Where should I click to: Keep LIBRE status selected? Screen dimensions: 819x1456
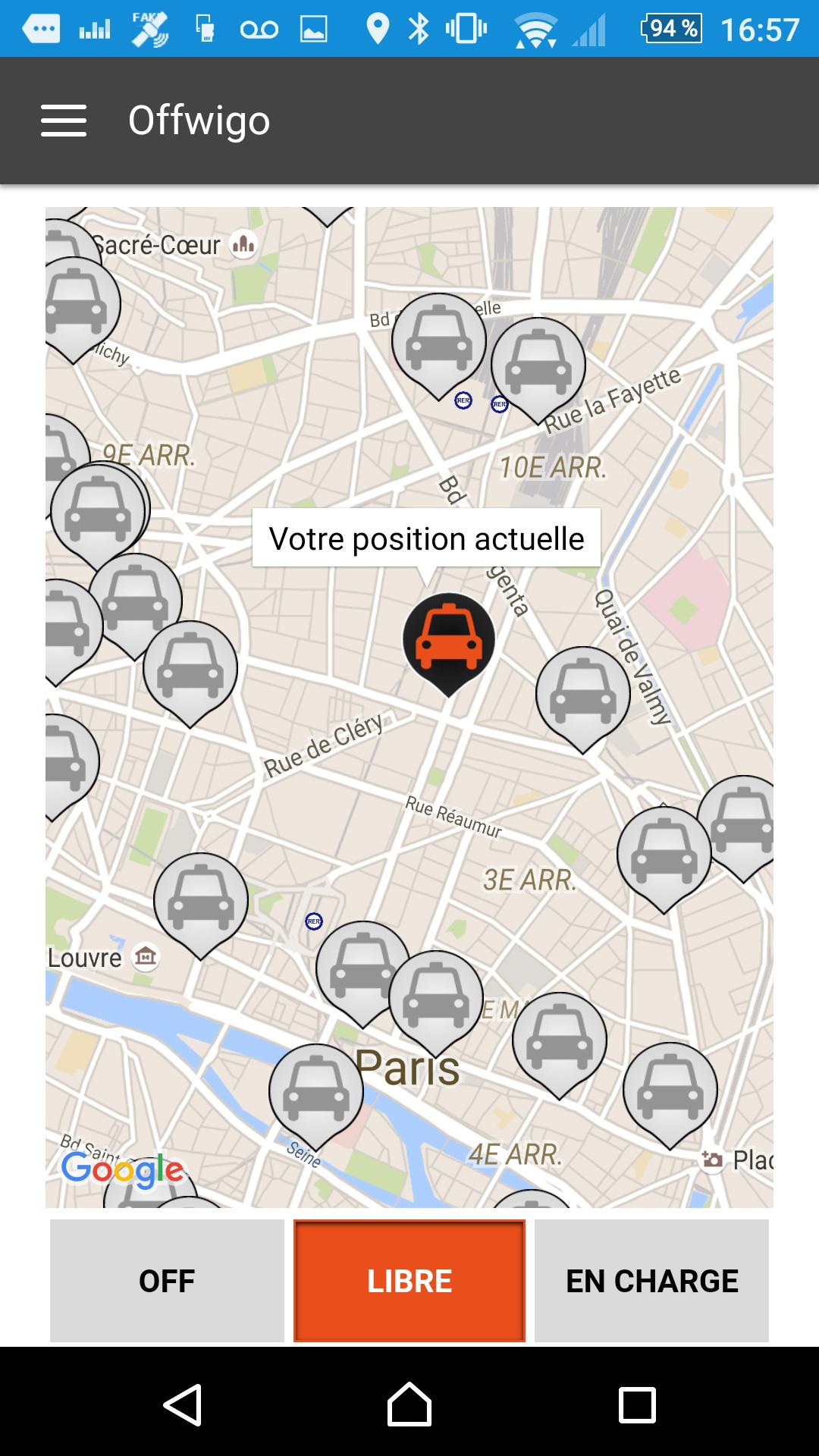pyautogui.click(x=409, y=1280)
